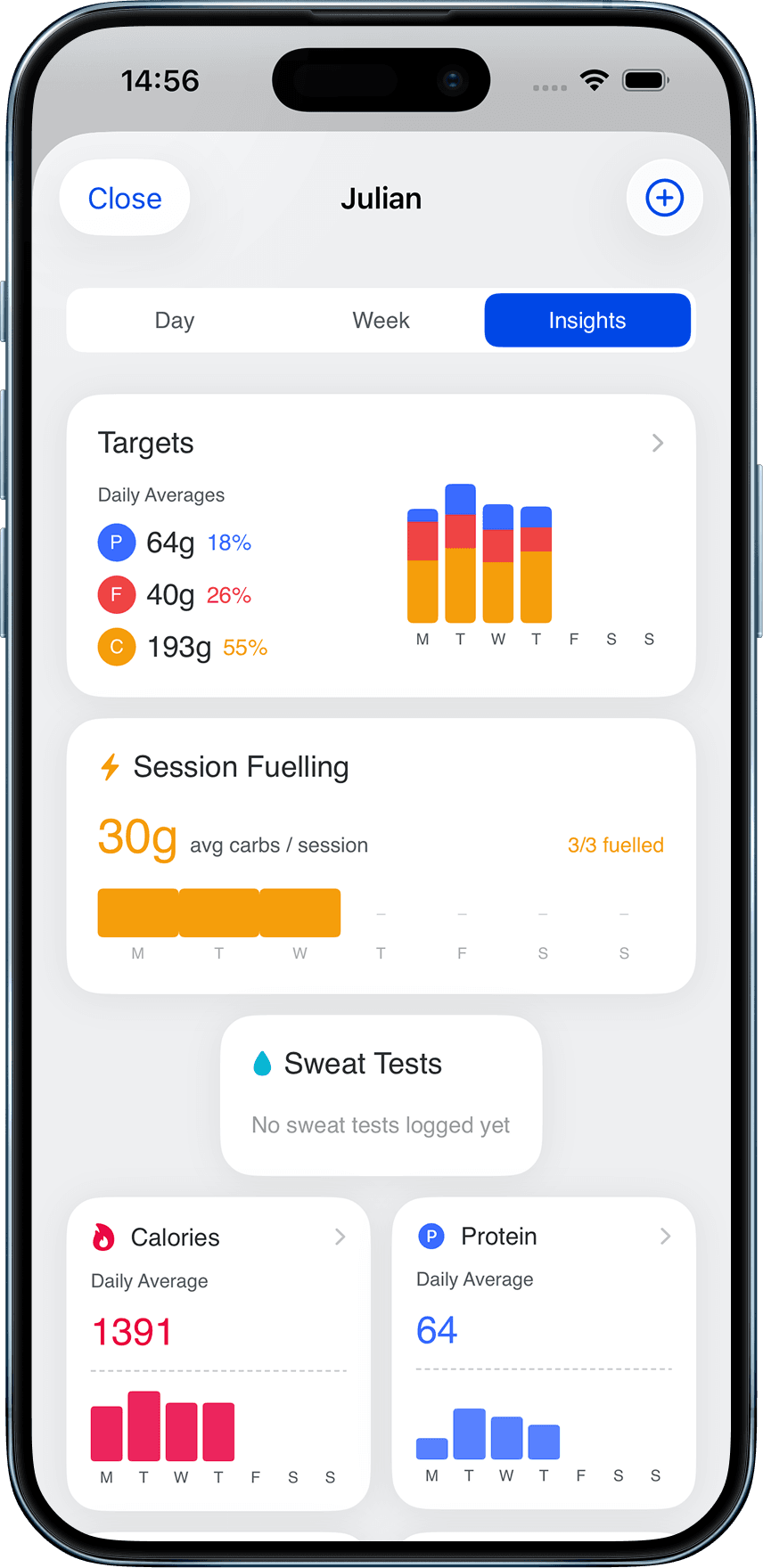This screenshot has height=1568, width=763.
Task: Switch to the Day tab
Action: click(175, 320)
